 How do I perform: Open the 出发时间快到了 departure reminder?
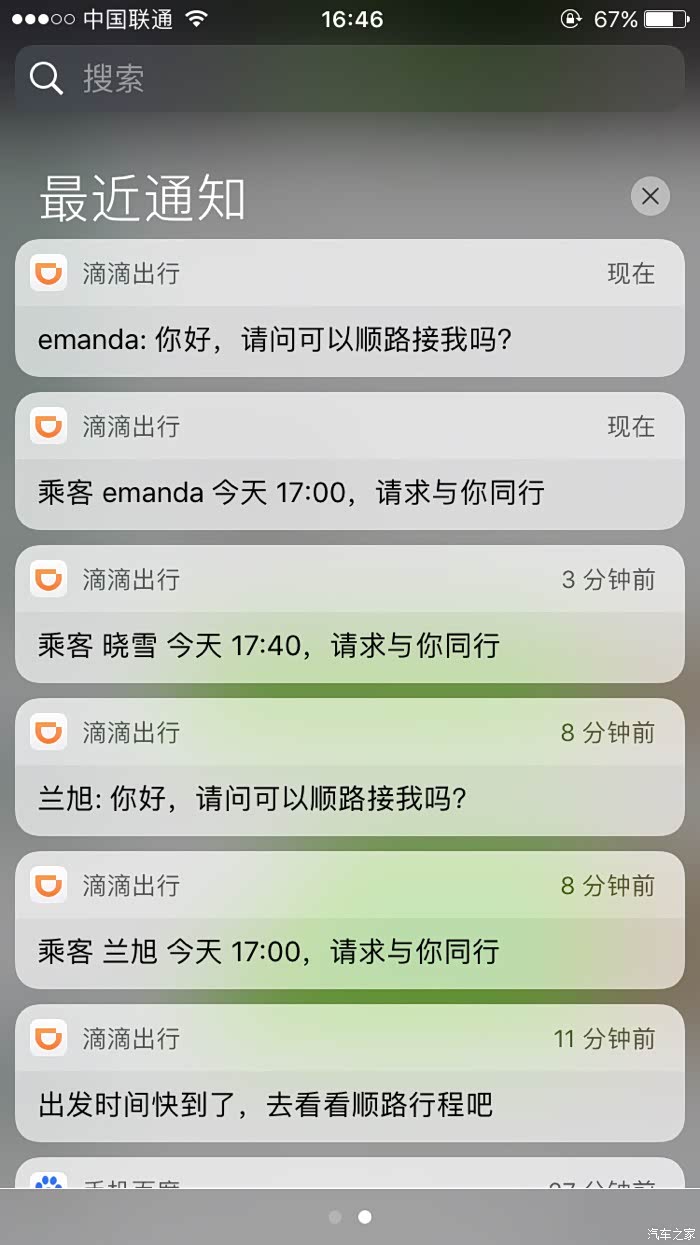(x=350, y=1074)
